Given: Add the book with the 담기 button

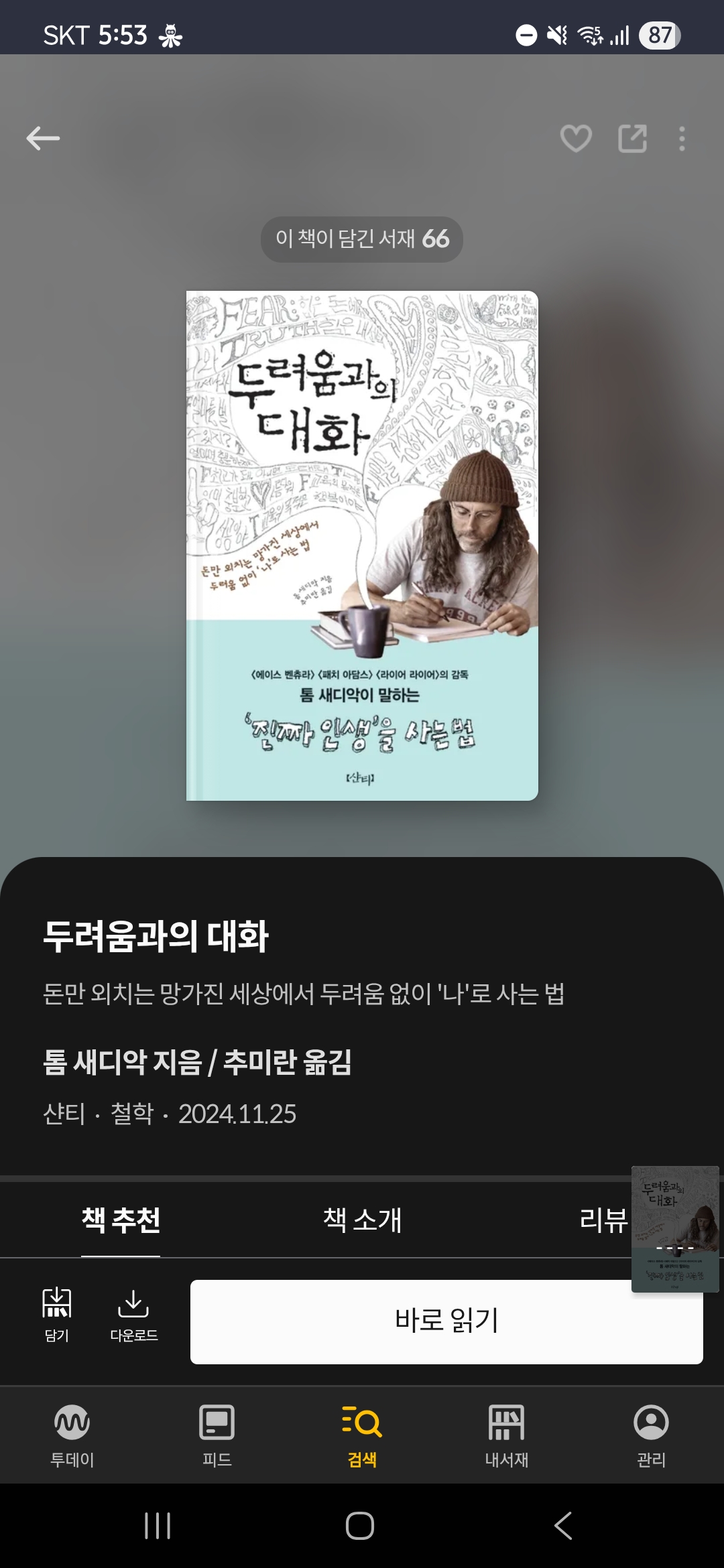Looking at the screenshot, I should (57, 1315).
